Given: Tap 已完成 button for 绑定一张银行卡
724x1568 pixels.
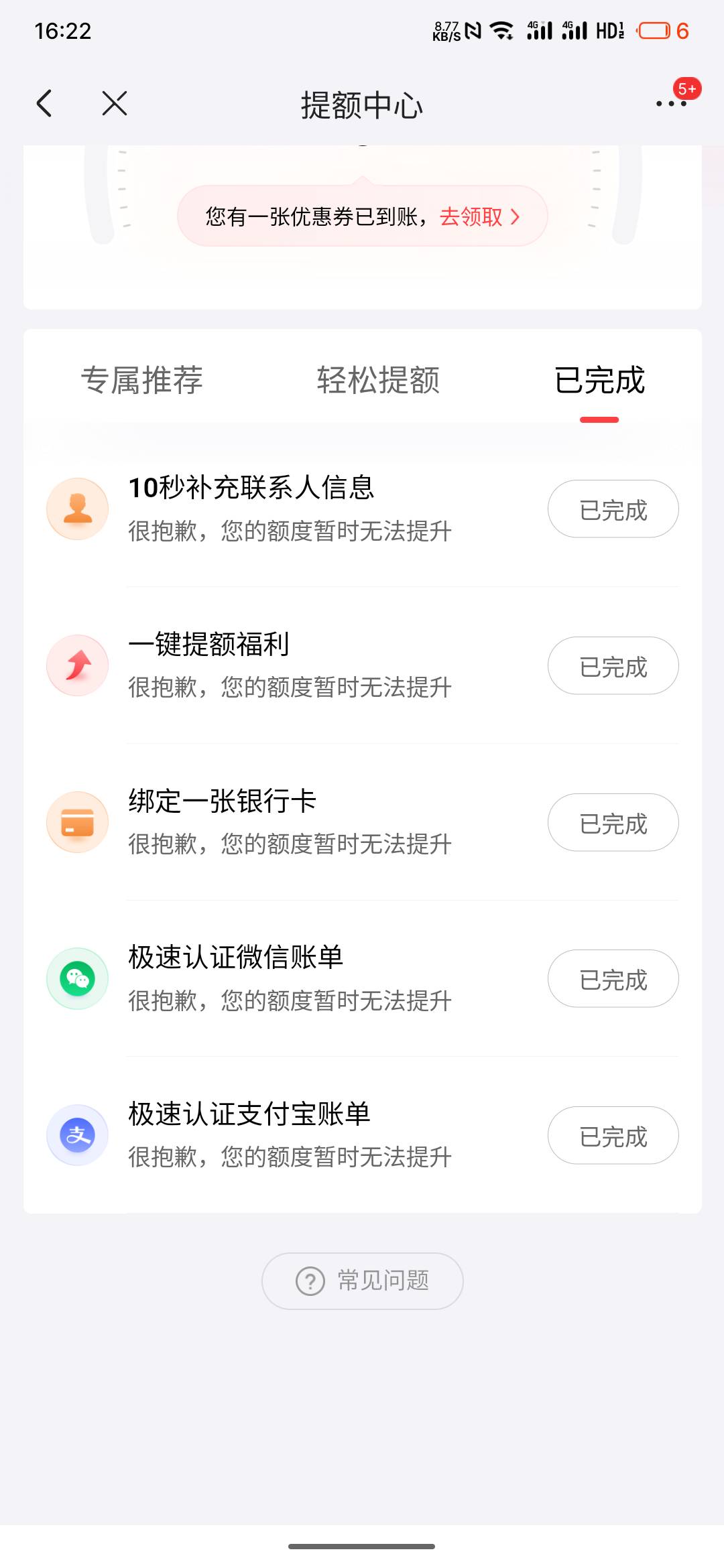Looking at the screenshot, I should tap(613, 823).
